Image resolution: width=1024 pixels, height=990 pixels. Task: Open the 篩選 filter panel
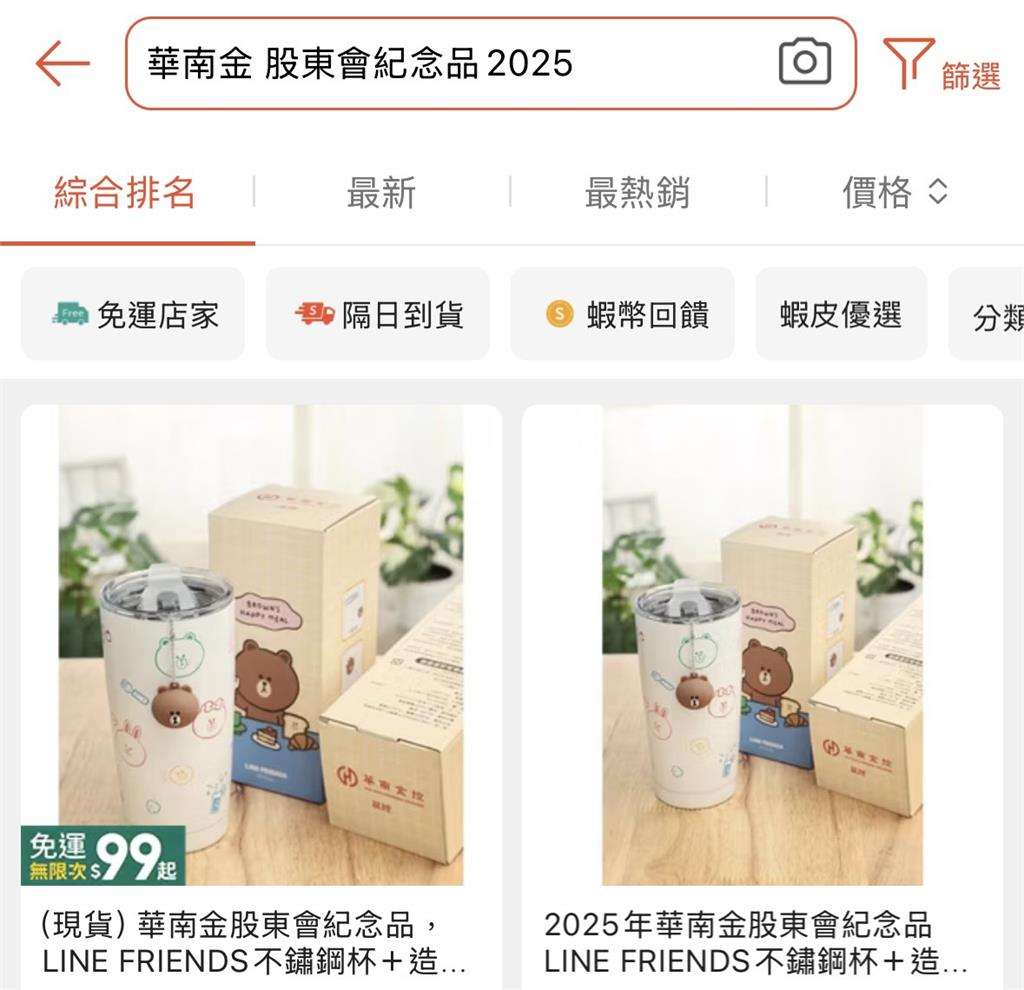coord(941,66)
